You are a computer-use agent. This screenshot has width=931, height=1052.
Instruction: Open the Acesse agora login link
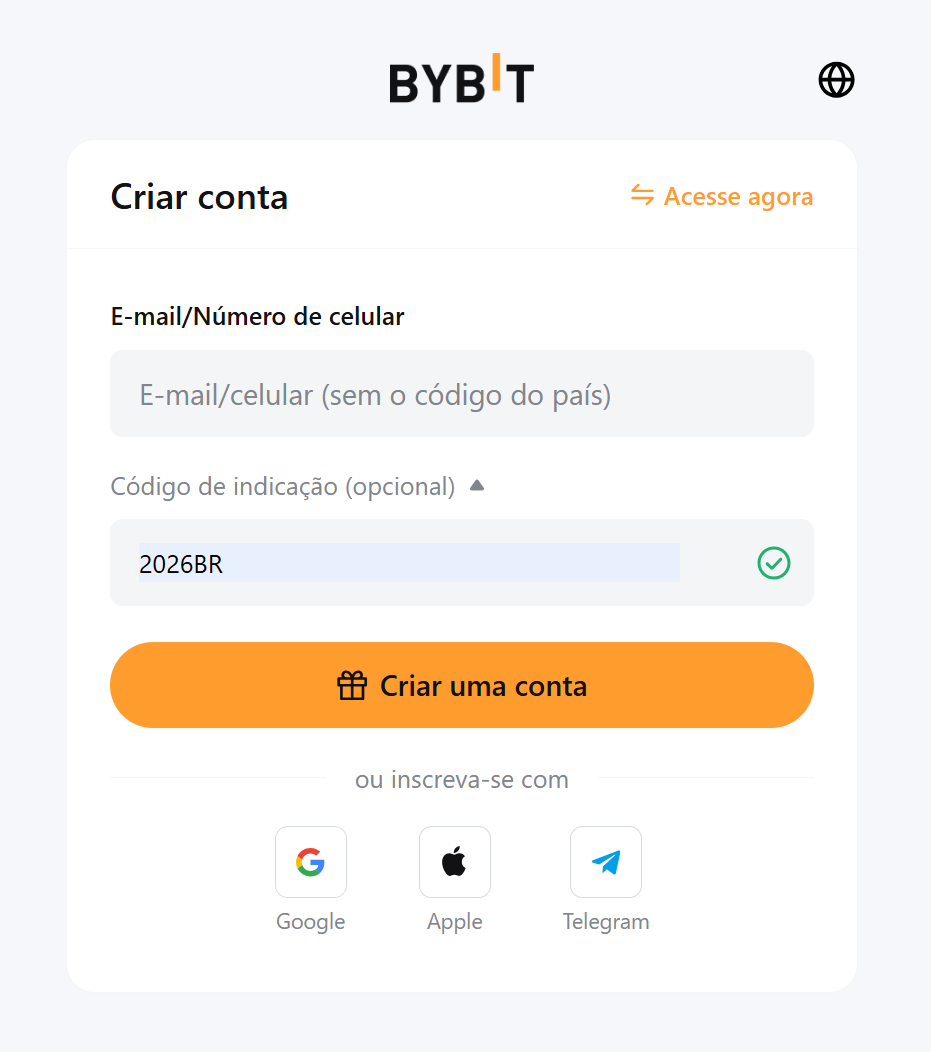point(739,196)
